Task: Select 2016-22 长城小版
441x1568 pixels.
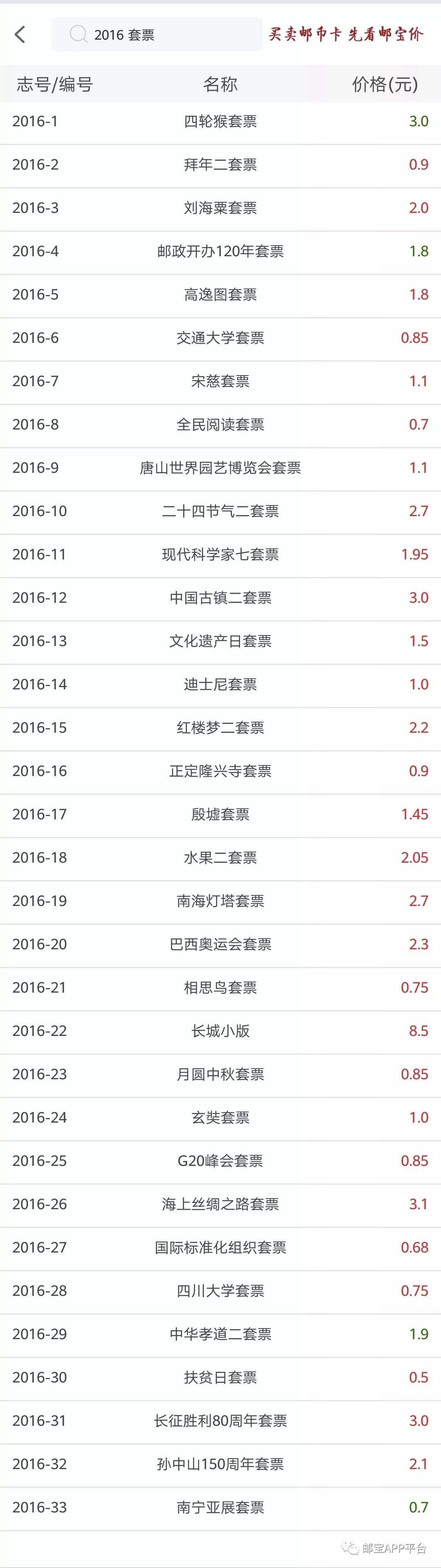Action: point(220,1031)
